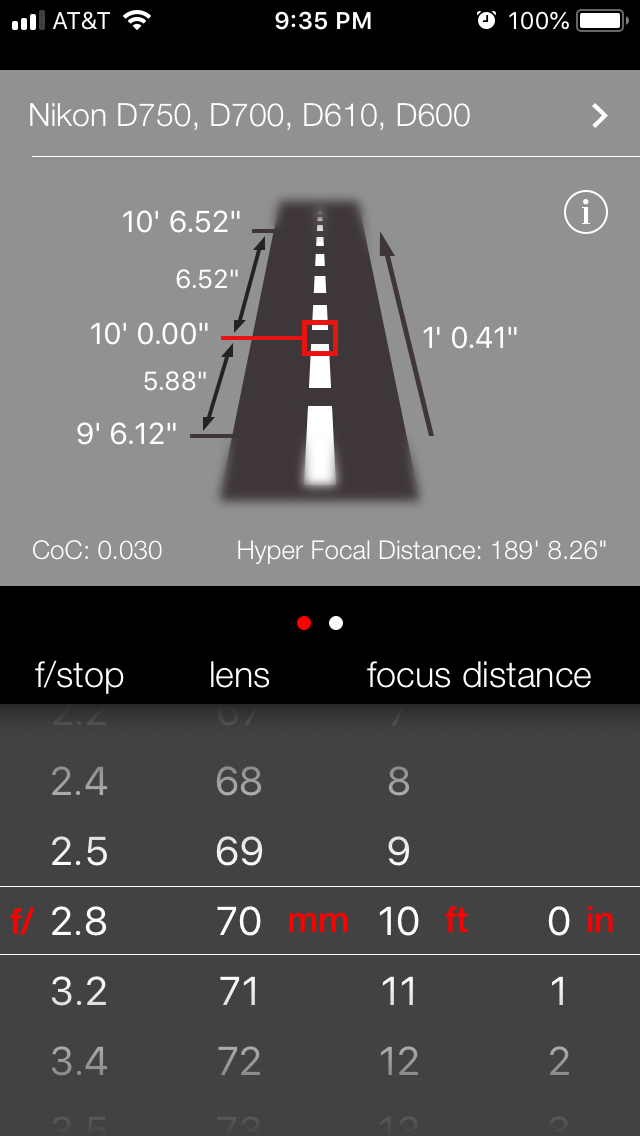Select f/stop value 2.5
This screenshot has height=1136, width=640.
click(79, 851)
